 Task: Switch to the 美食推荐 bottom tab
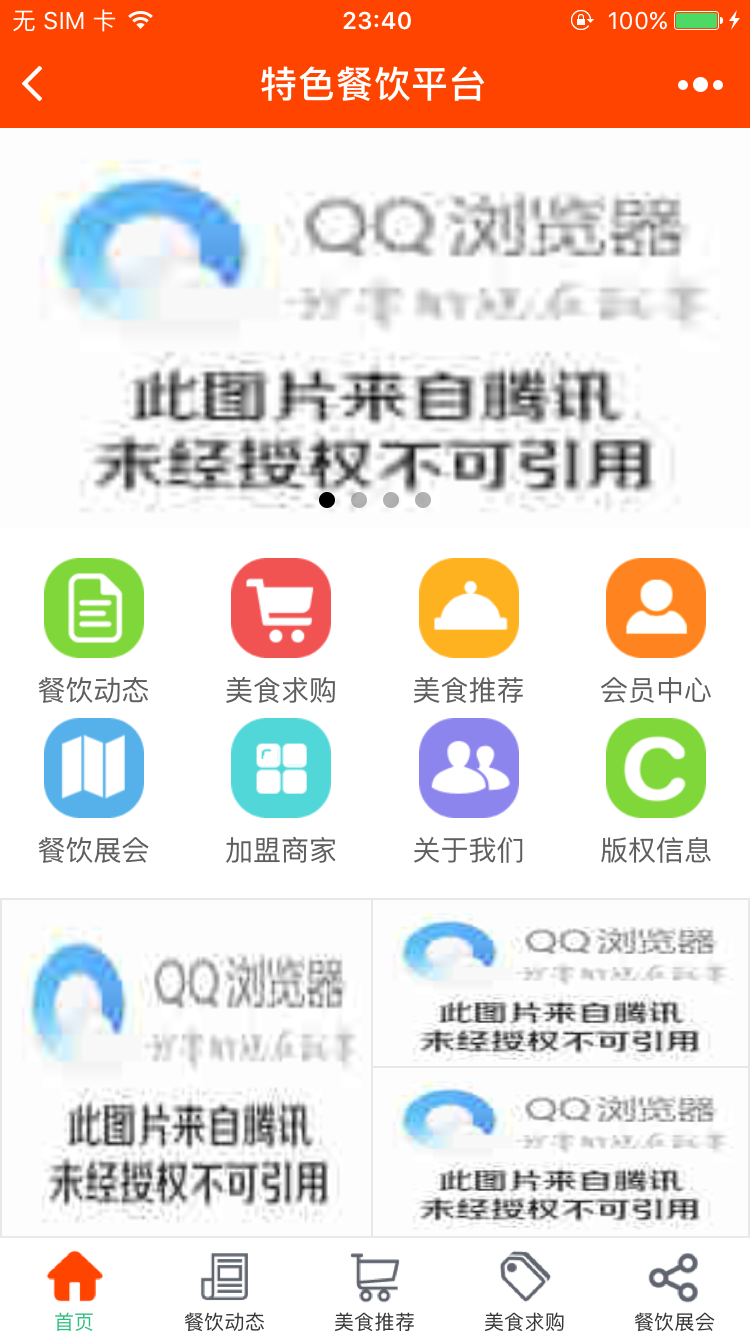click(375, 1290)
